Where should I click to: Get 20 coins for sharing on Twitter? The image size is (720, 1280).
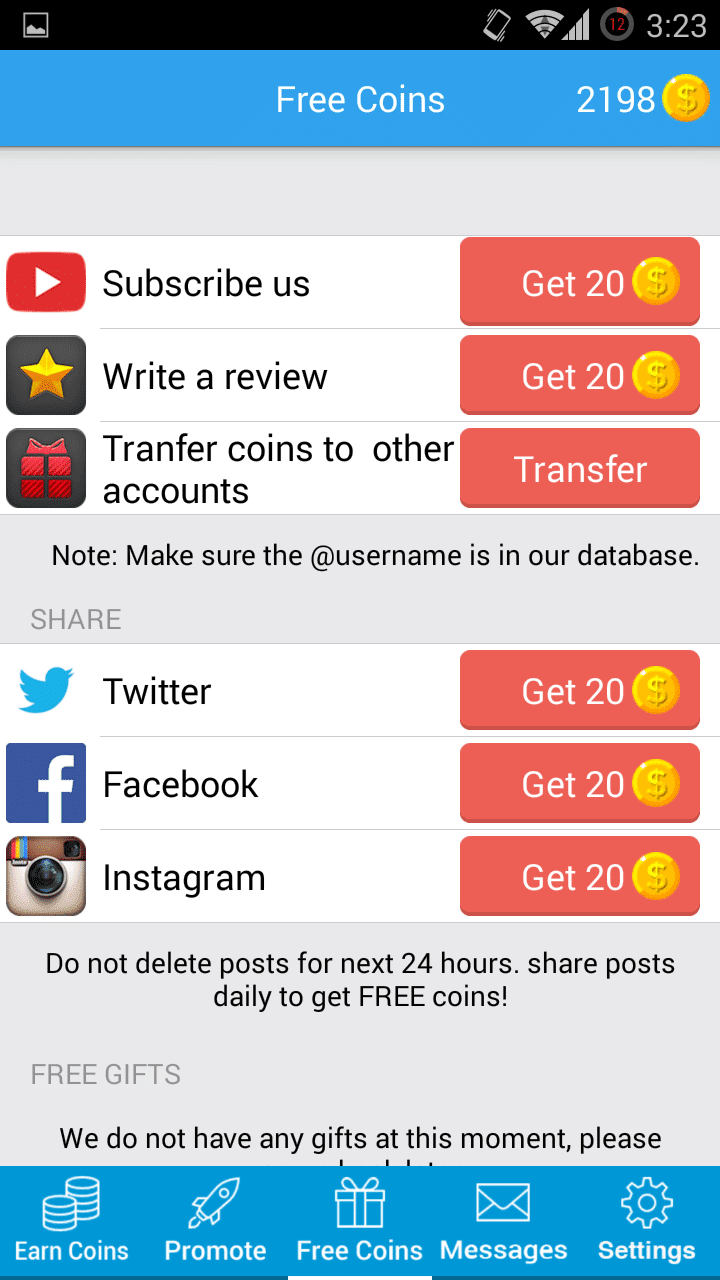point(579,691)
